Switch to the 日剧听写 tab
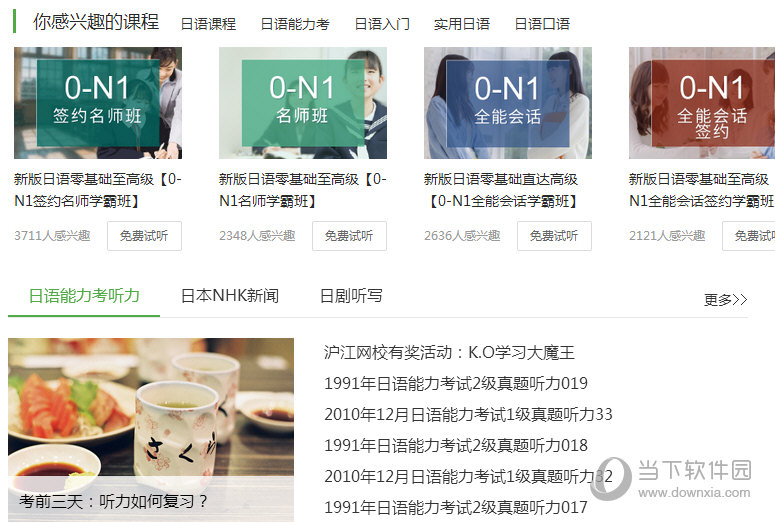 click(x=351, y=296)
